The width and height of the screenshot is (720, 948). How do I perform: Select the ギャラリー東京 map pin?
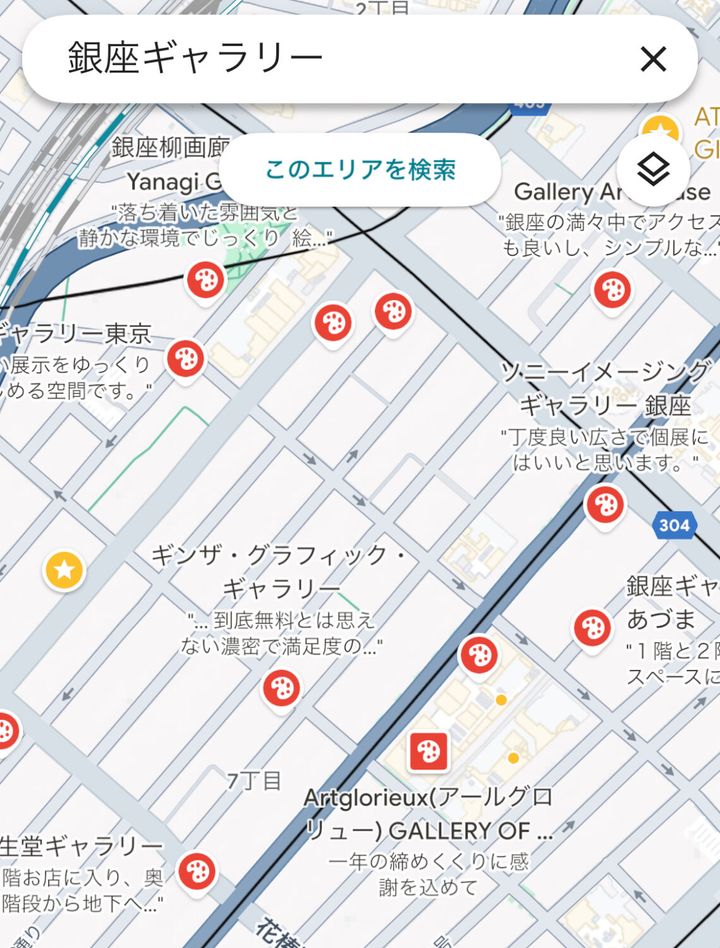tap(185, 358)
